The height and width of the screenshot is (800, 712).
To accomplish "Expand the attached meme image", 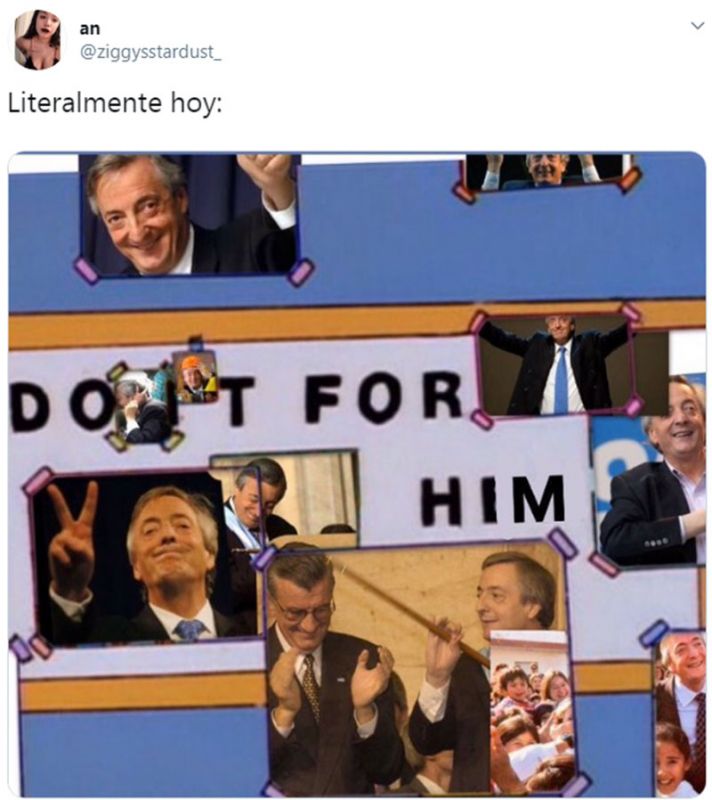I will click(x=356, y=474).
